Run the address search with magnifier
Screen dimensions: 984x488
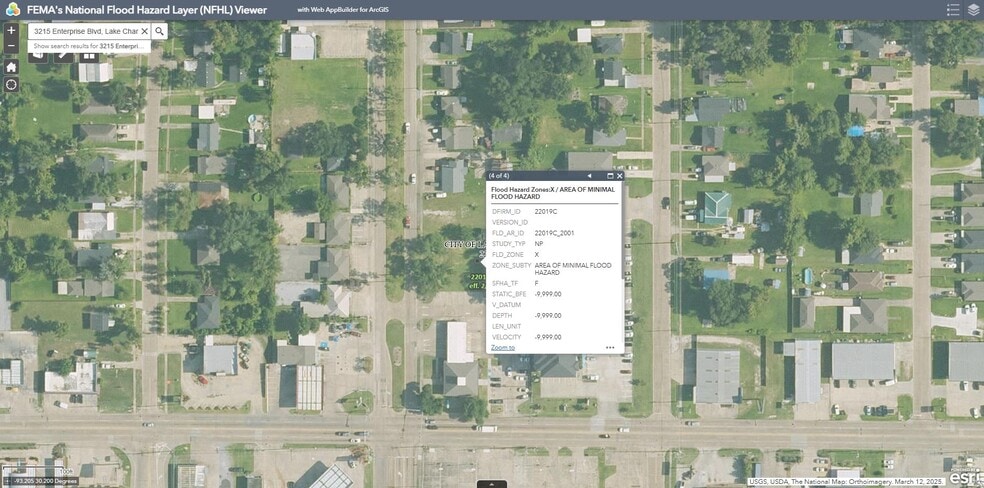159,31
